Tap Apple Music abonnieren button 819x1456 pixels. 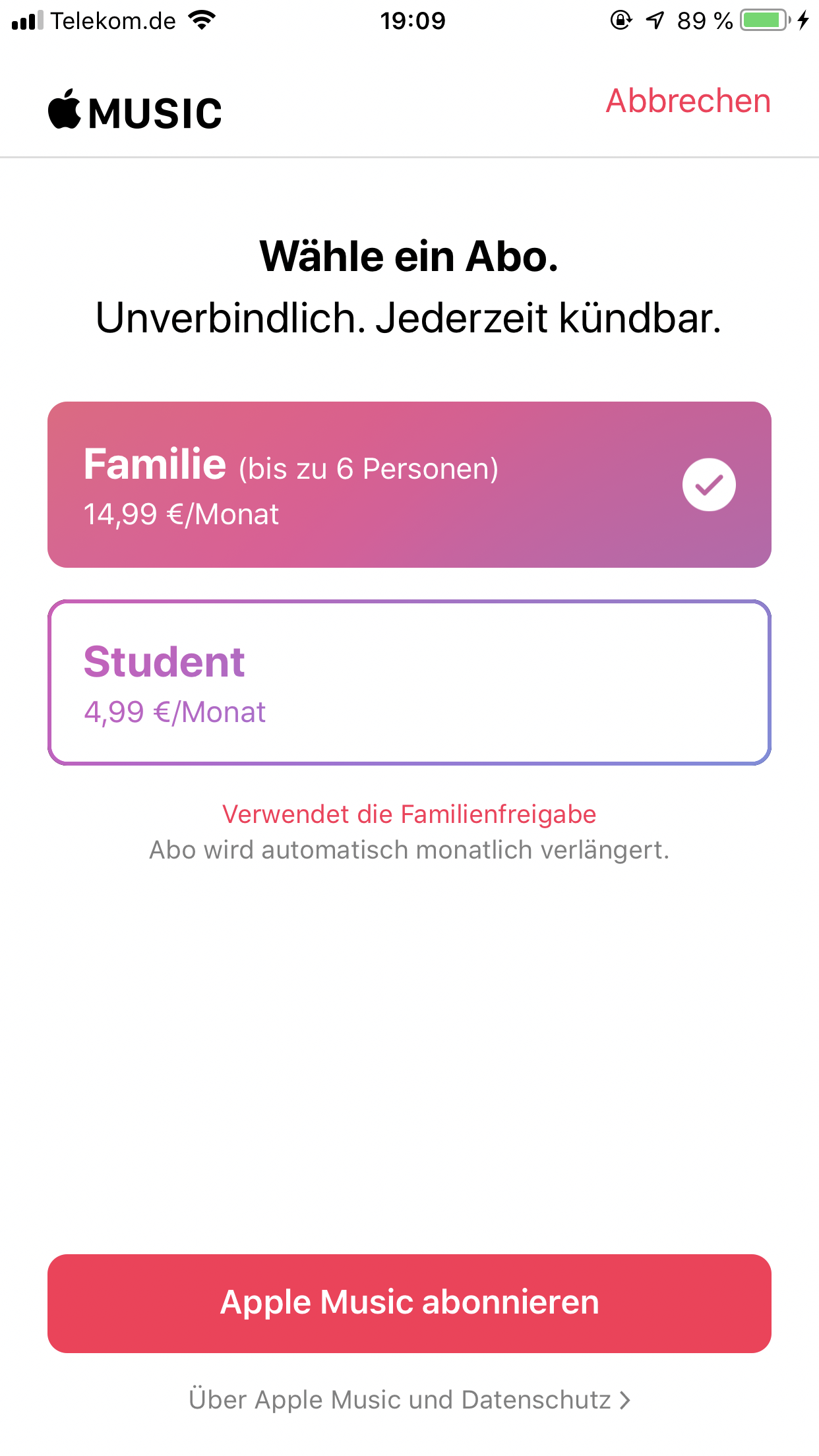tap(409, 1304)
